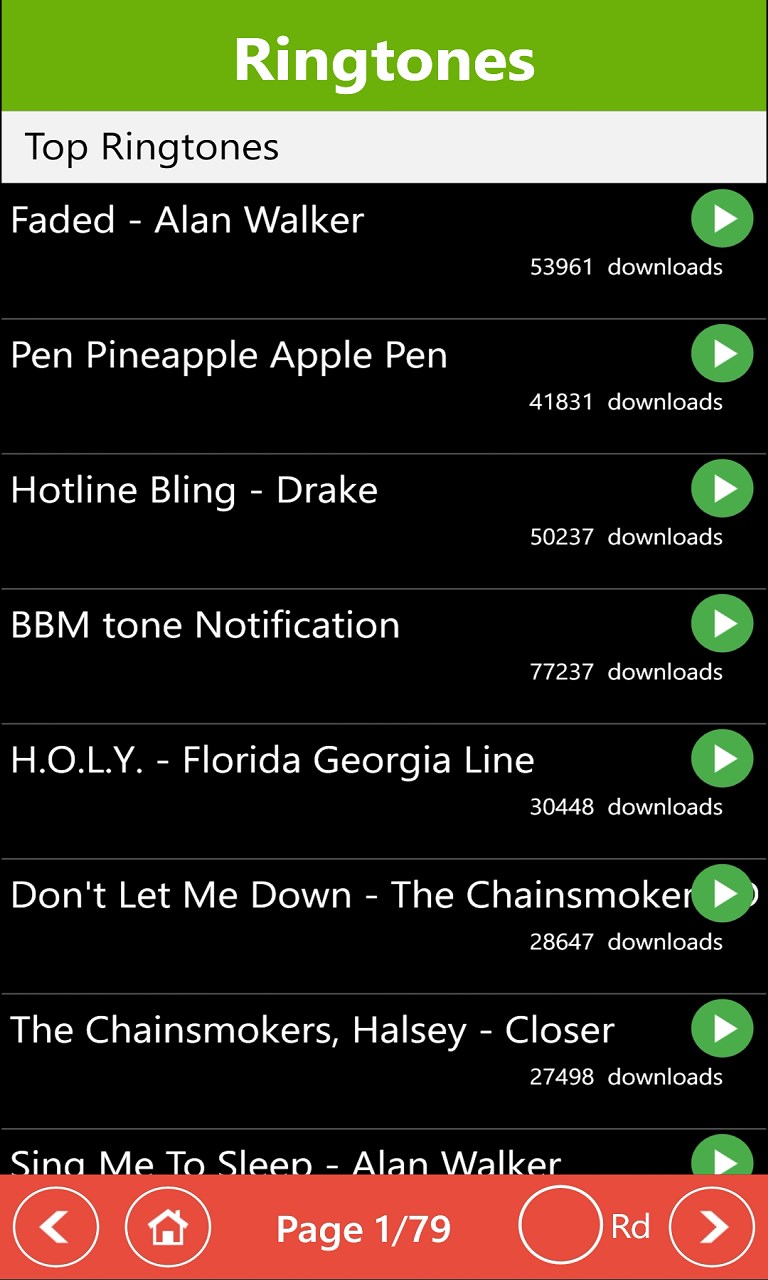Play Pen Pineapple Apple Pen

coord(722,353)
